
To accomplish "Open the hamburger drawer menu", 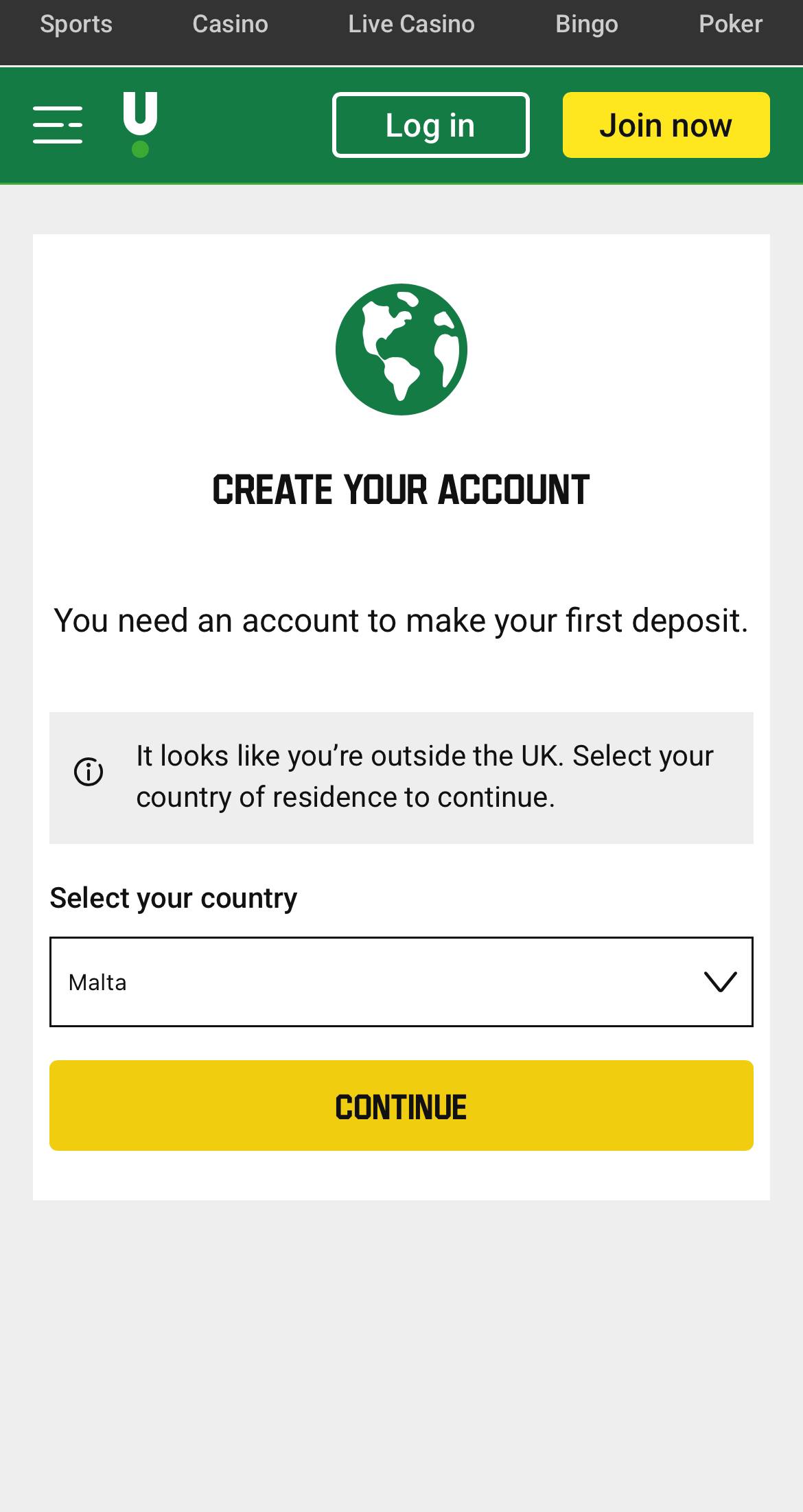I will point(58,125).
